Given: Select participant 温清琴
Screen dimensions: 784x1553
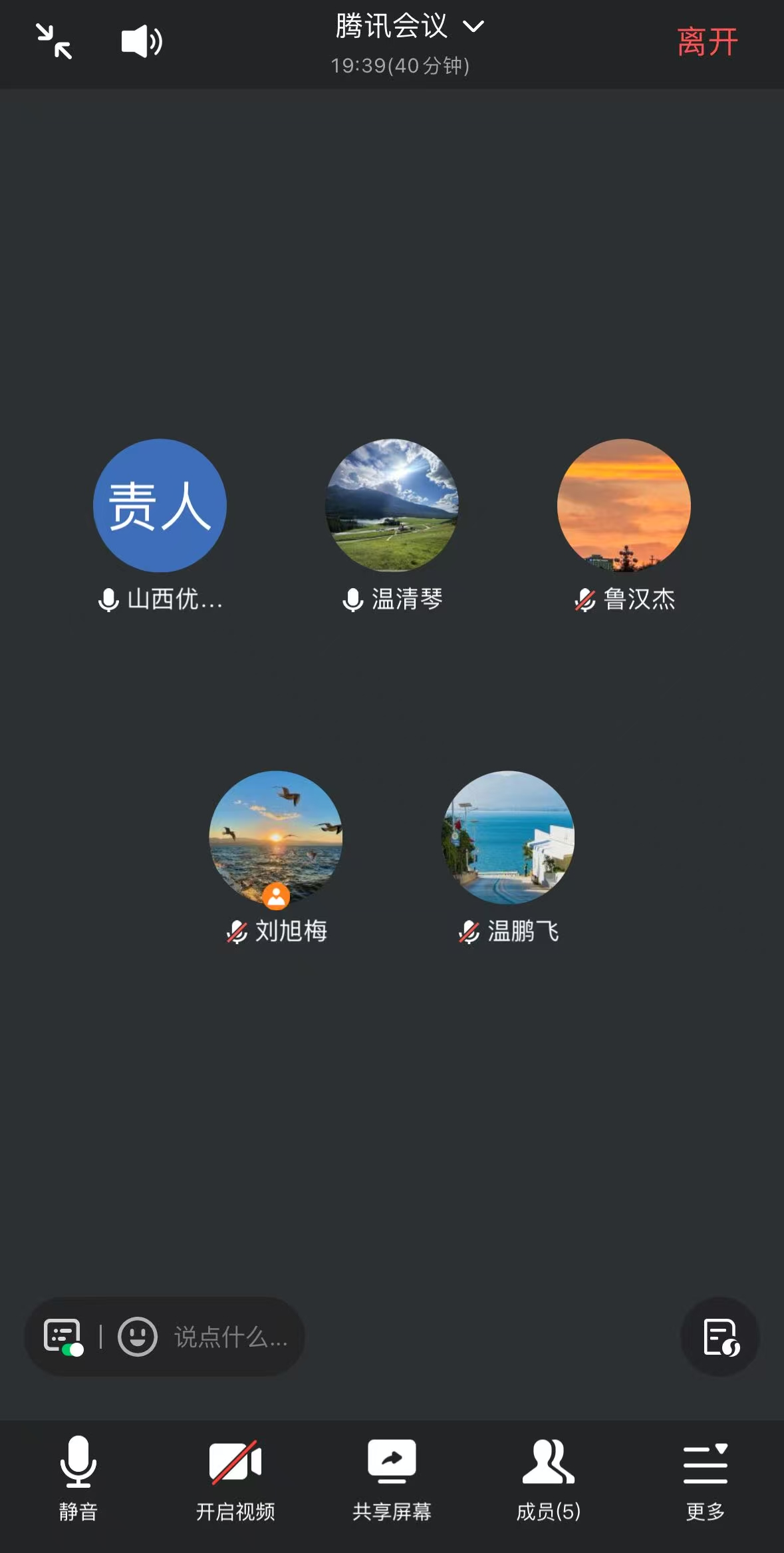Looking at the screenshot, I should click(392, 506).
